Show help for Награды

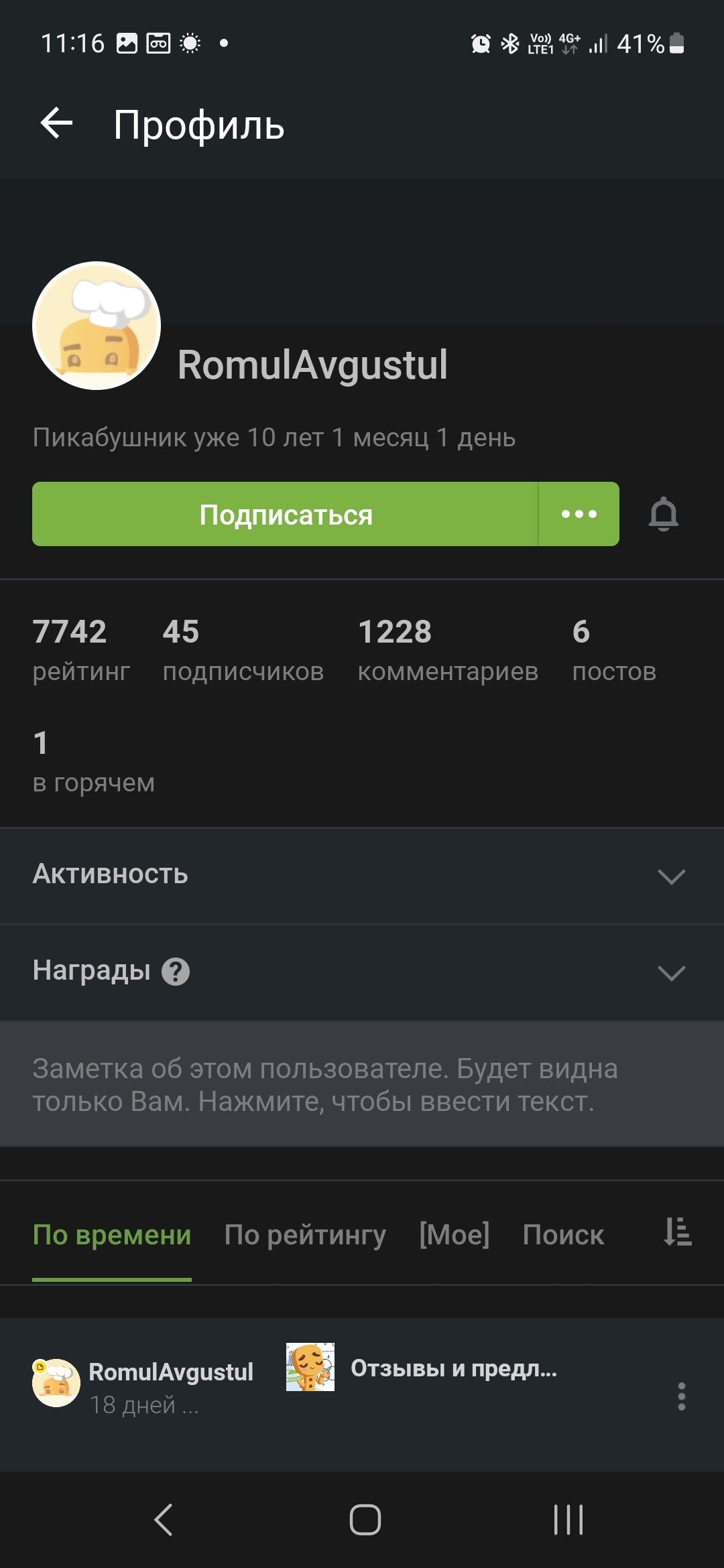tap(176, 972)
